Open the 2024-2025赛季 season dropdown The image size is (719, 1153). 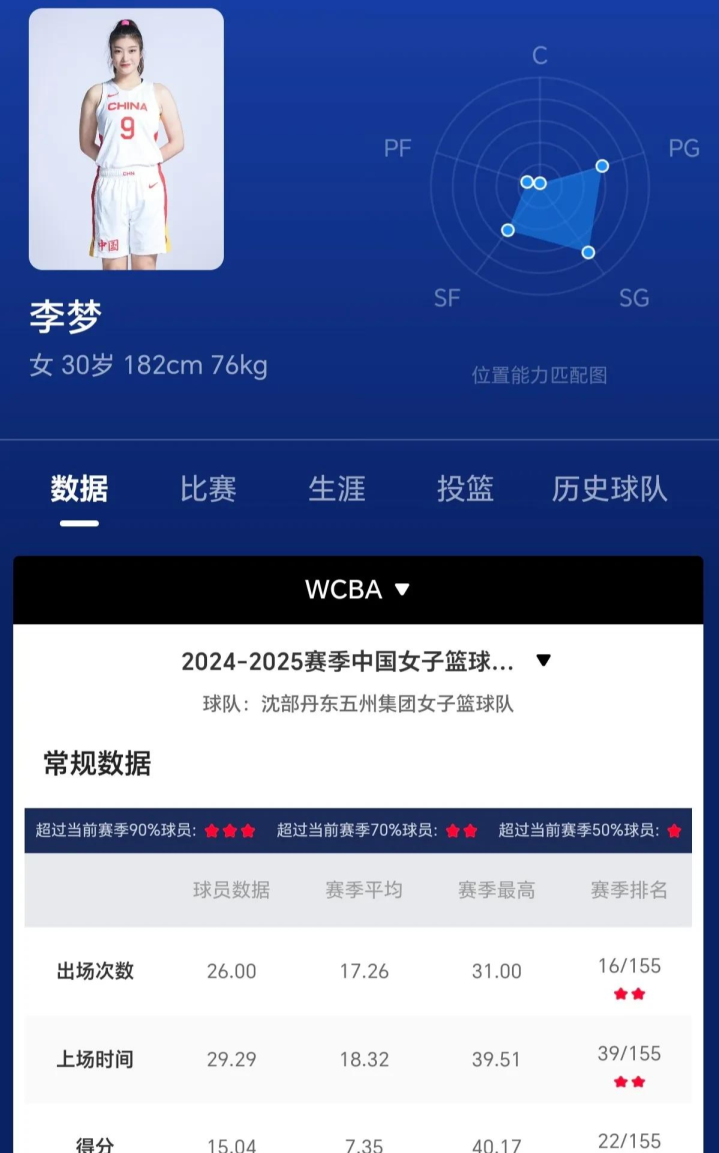(366, 661)
